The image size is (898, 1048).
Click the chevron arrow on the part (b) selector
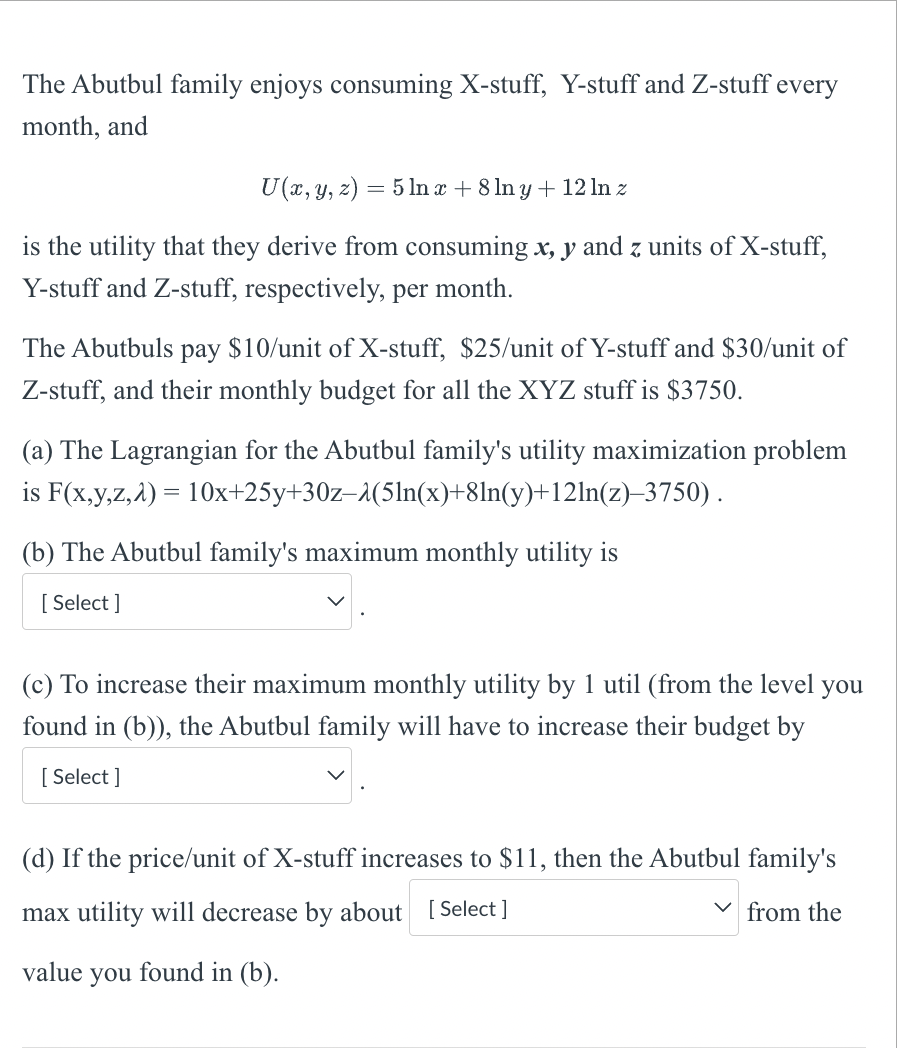click(x=335, y=602)
